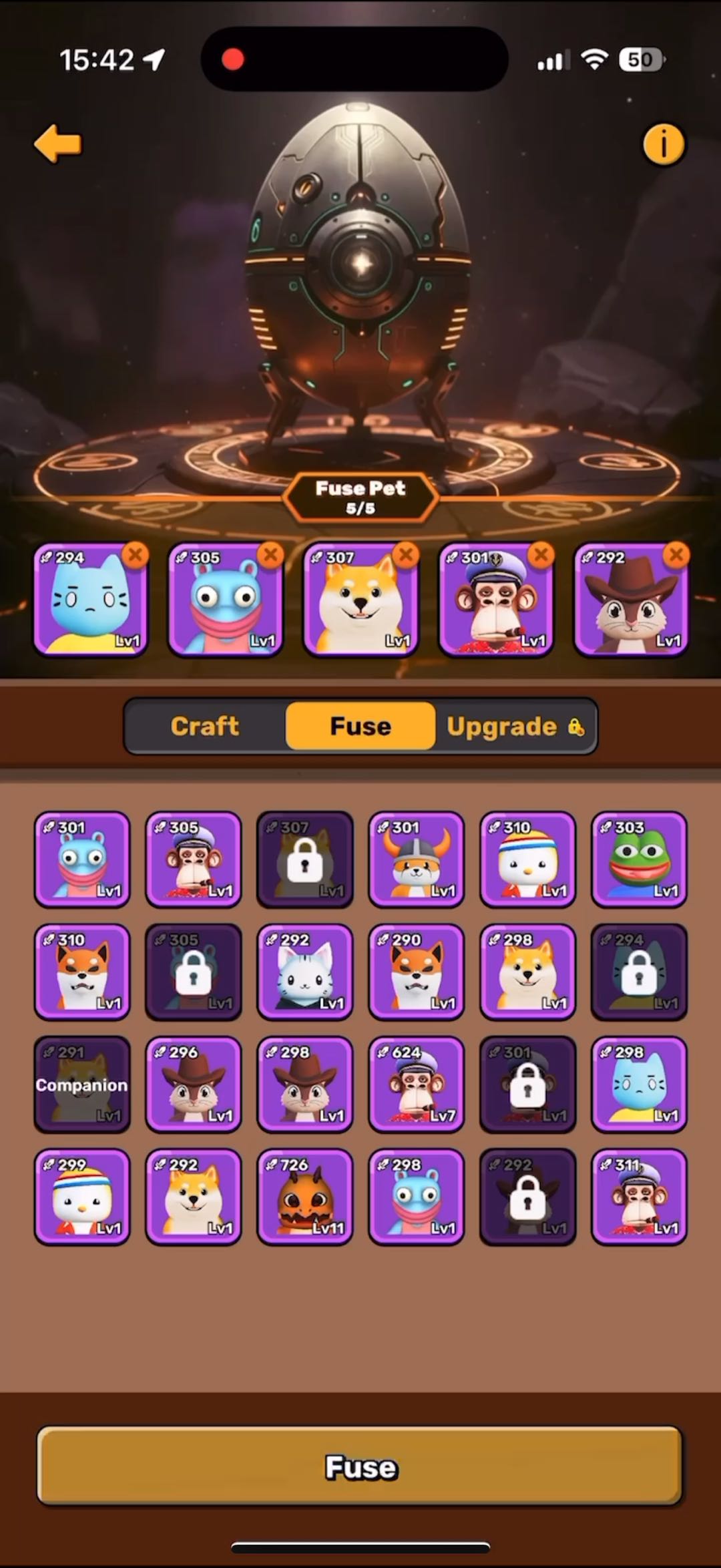Tap the 291 Companion pet tile

(x=82, y=1085)
